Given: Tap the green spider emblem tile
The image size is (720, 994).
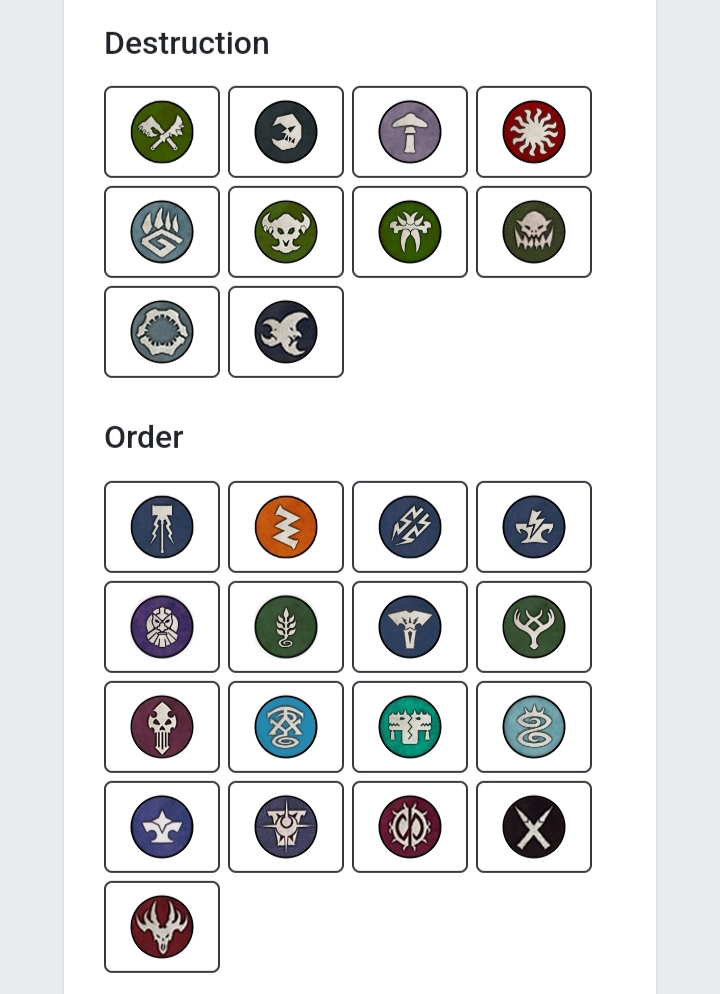Looking at the screenshot, I should (x=410, y=232).
